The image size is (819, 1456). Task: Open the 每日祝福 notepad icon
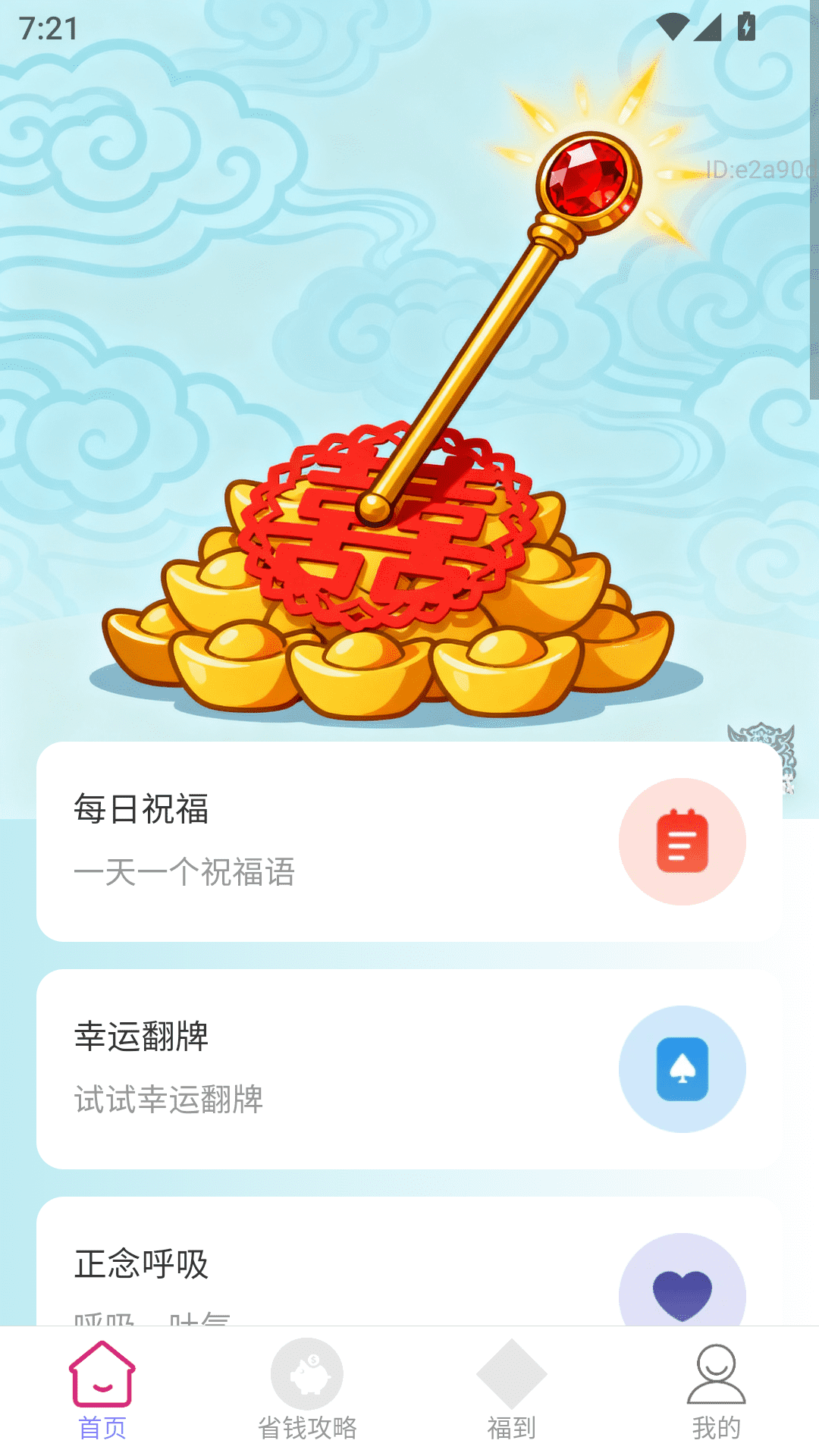click(x=682, y=841)
